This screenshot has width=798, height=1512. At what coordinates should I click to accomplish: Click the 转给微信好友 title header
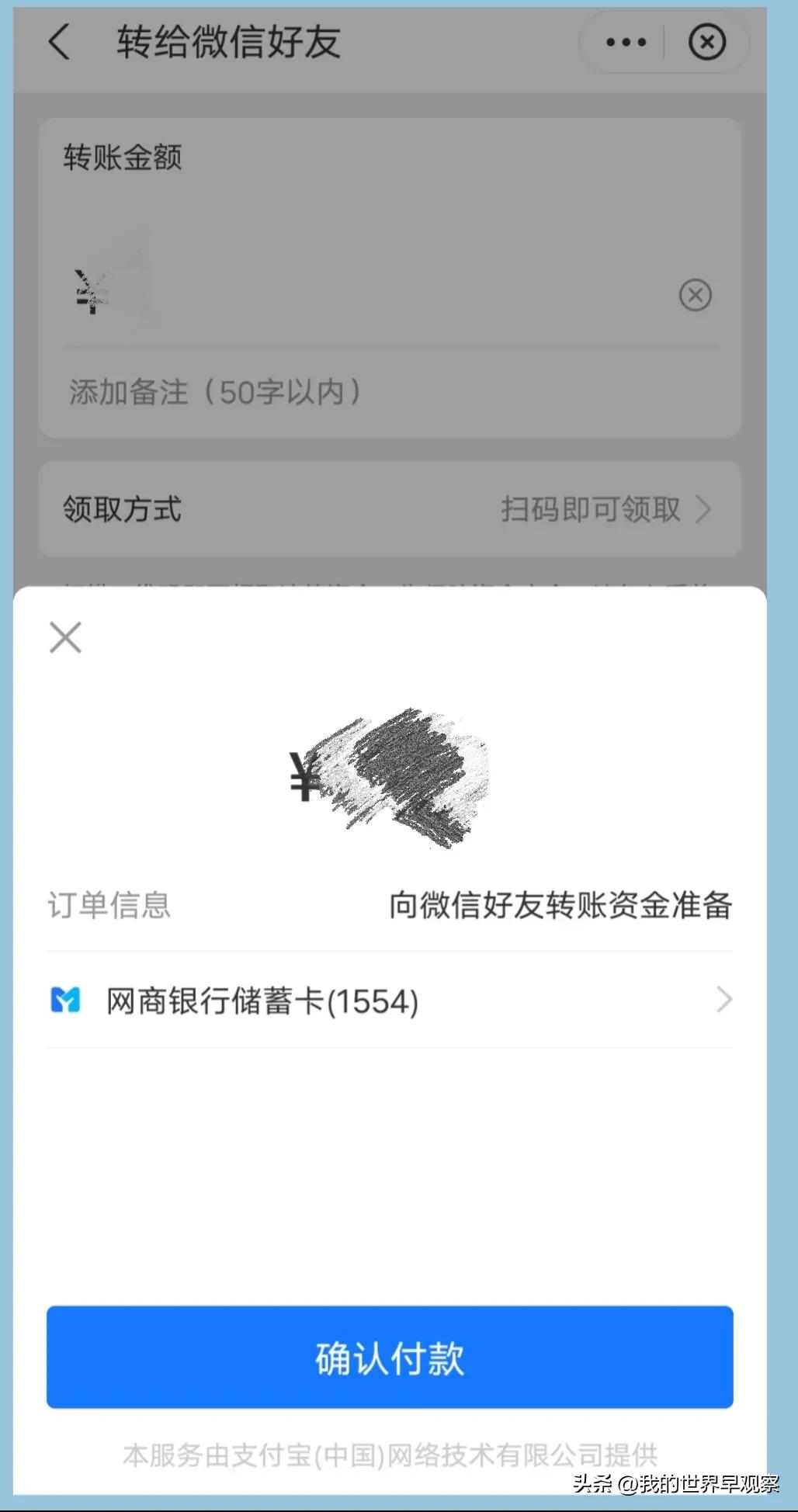pos(225,43)
